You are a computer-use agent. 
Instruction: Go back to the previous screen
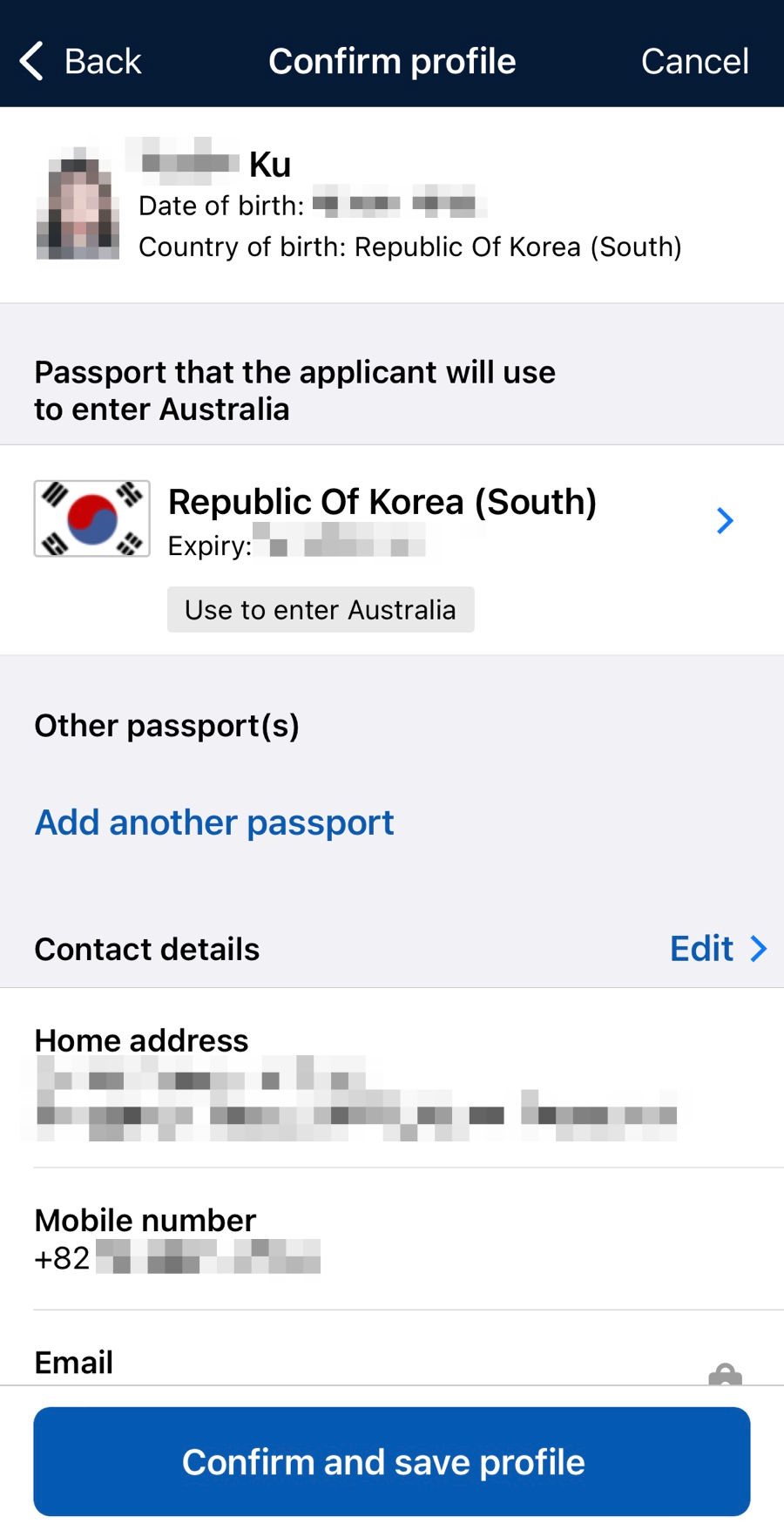pos(80,62)
